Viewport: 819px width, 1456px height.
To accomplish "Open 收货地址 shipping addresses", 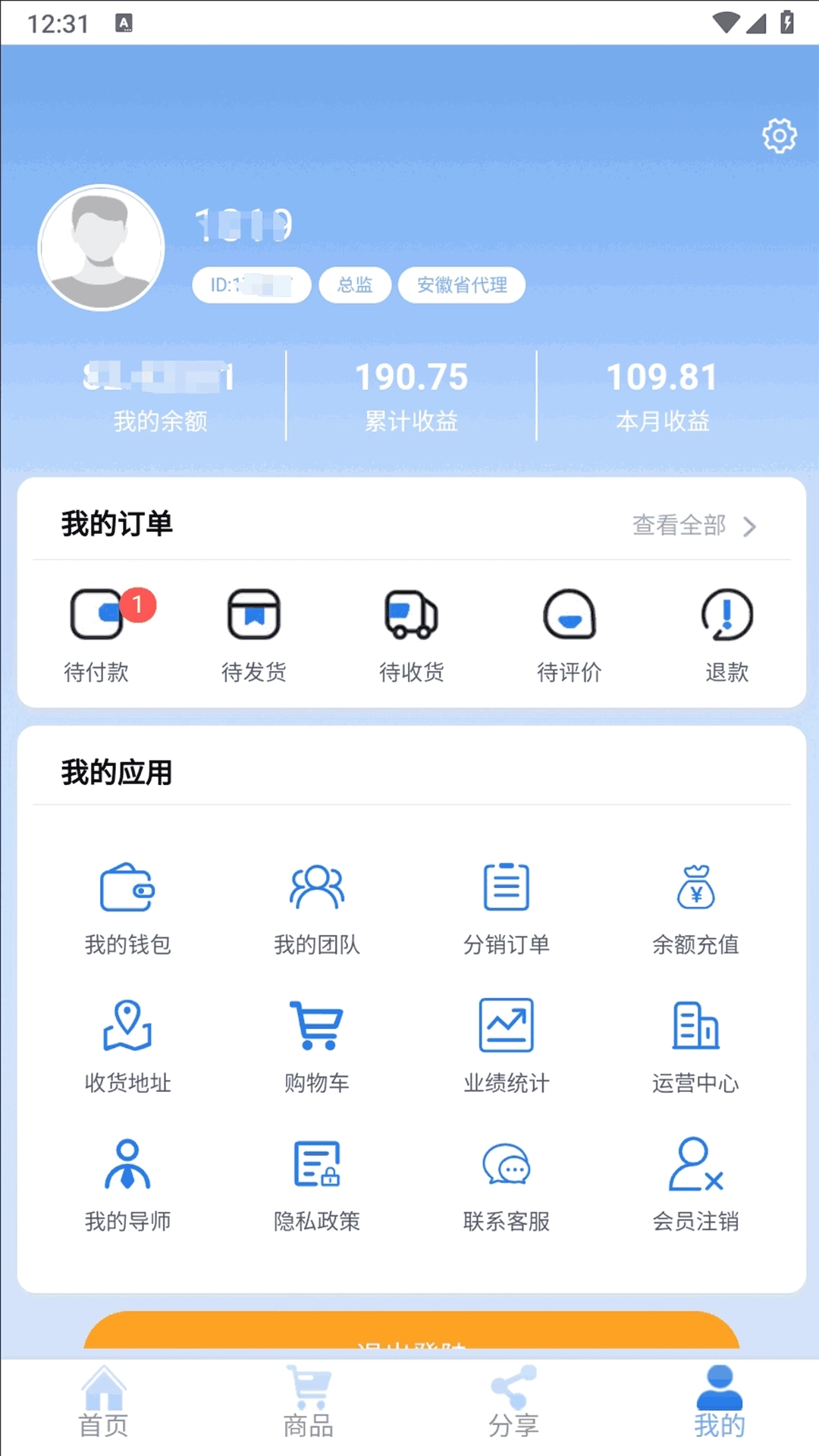I will coord(128,1045).
